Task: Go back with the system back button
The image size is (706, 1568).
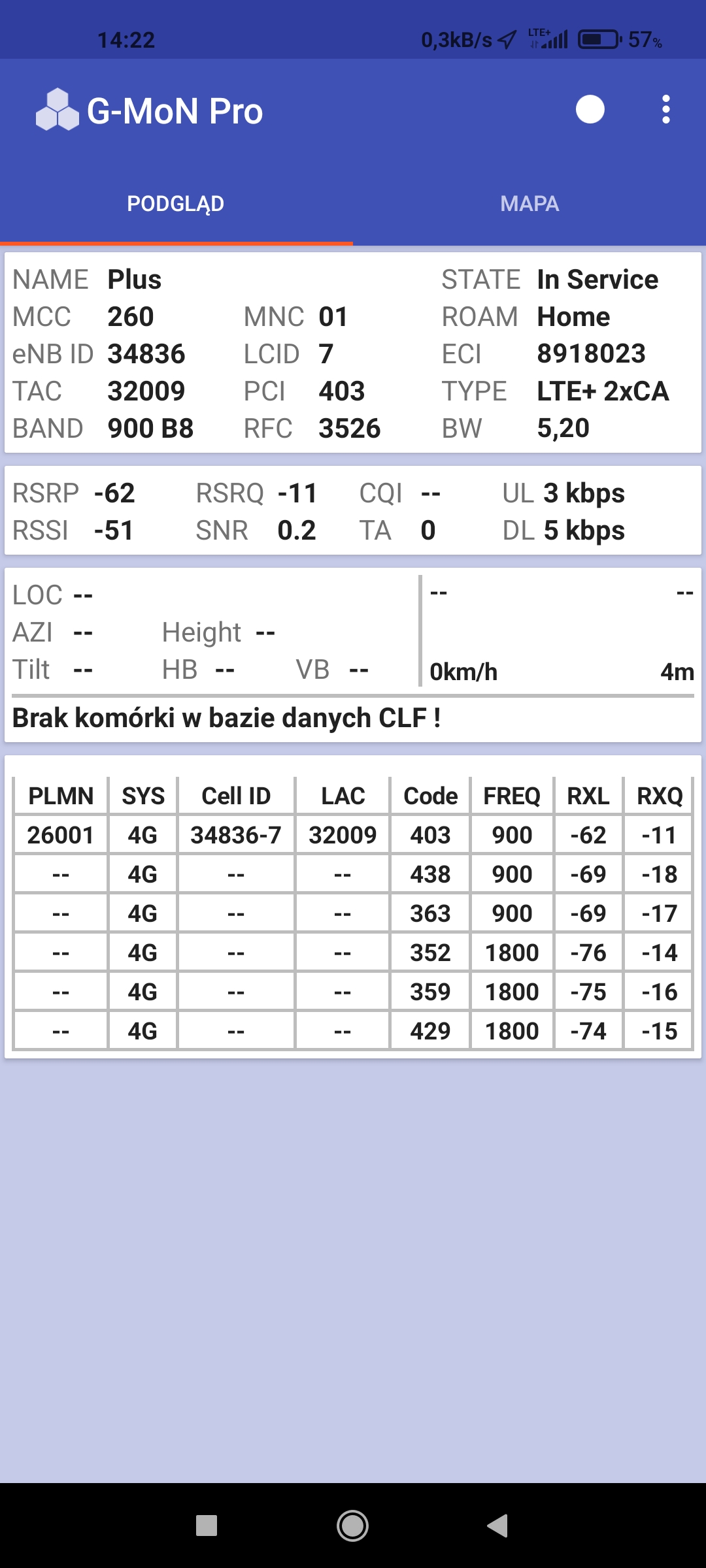Action: [x=498, y=1526]
